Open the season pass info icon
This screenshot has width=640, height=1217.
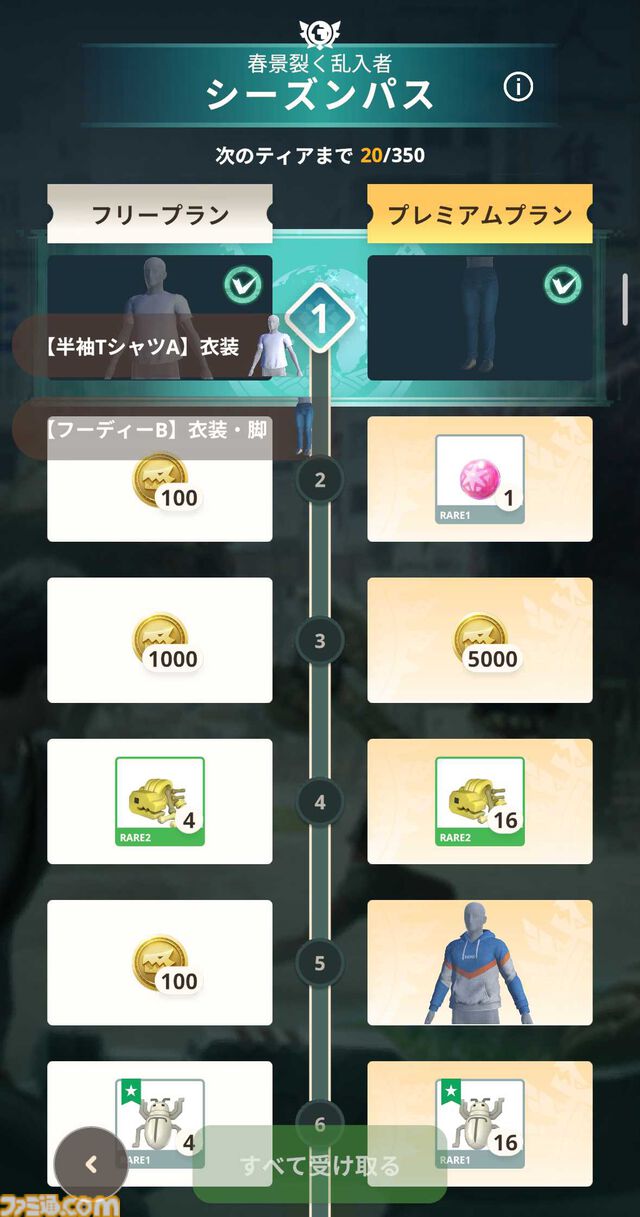coord(518,88)
